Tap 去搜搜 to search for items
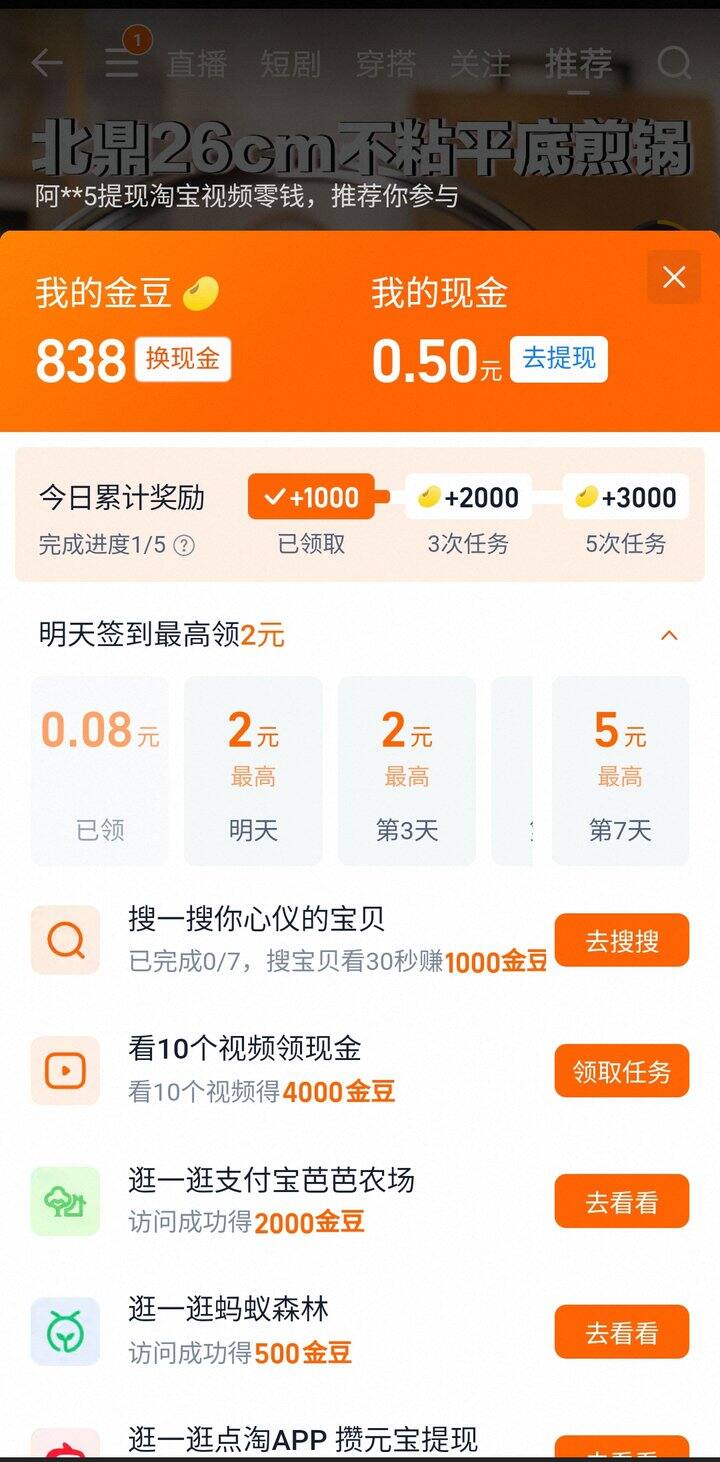Viewport: 720px width, 1462px height. pyautogui.click(x=621, y=940)
